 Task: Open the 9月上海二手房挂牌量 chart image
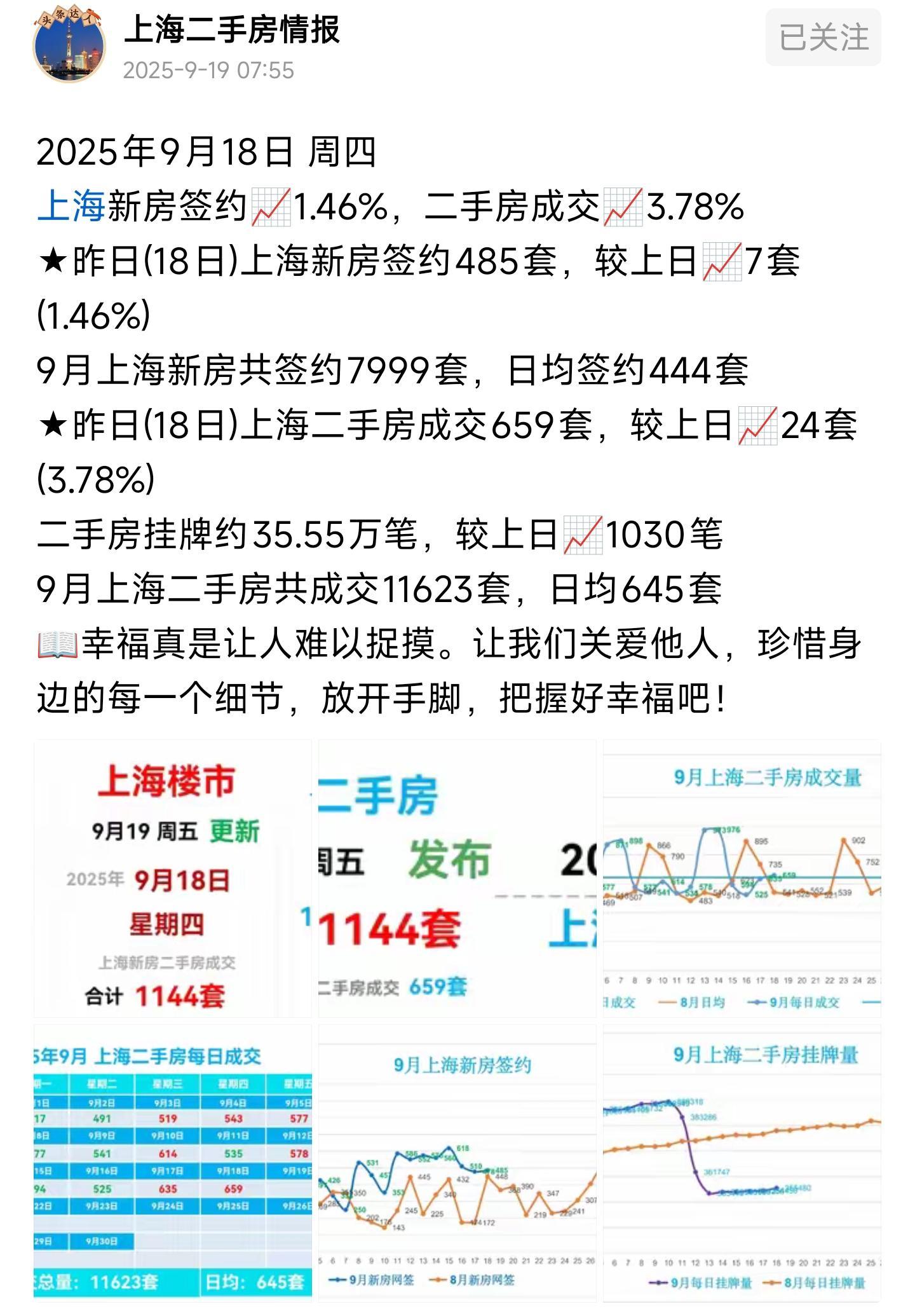click(742, 1162)
